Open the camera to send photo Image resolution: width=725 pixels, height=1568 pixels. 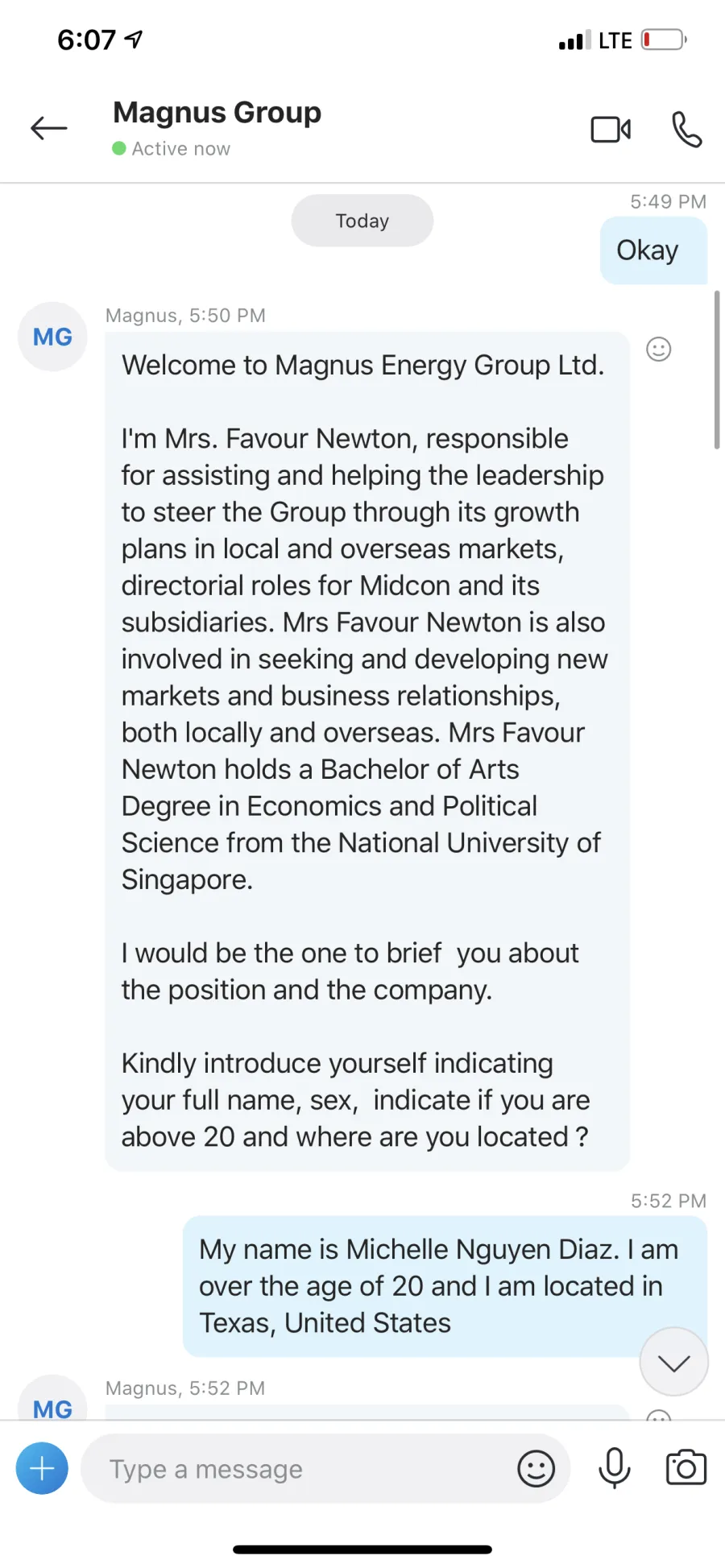click(686, 1468)
